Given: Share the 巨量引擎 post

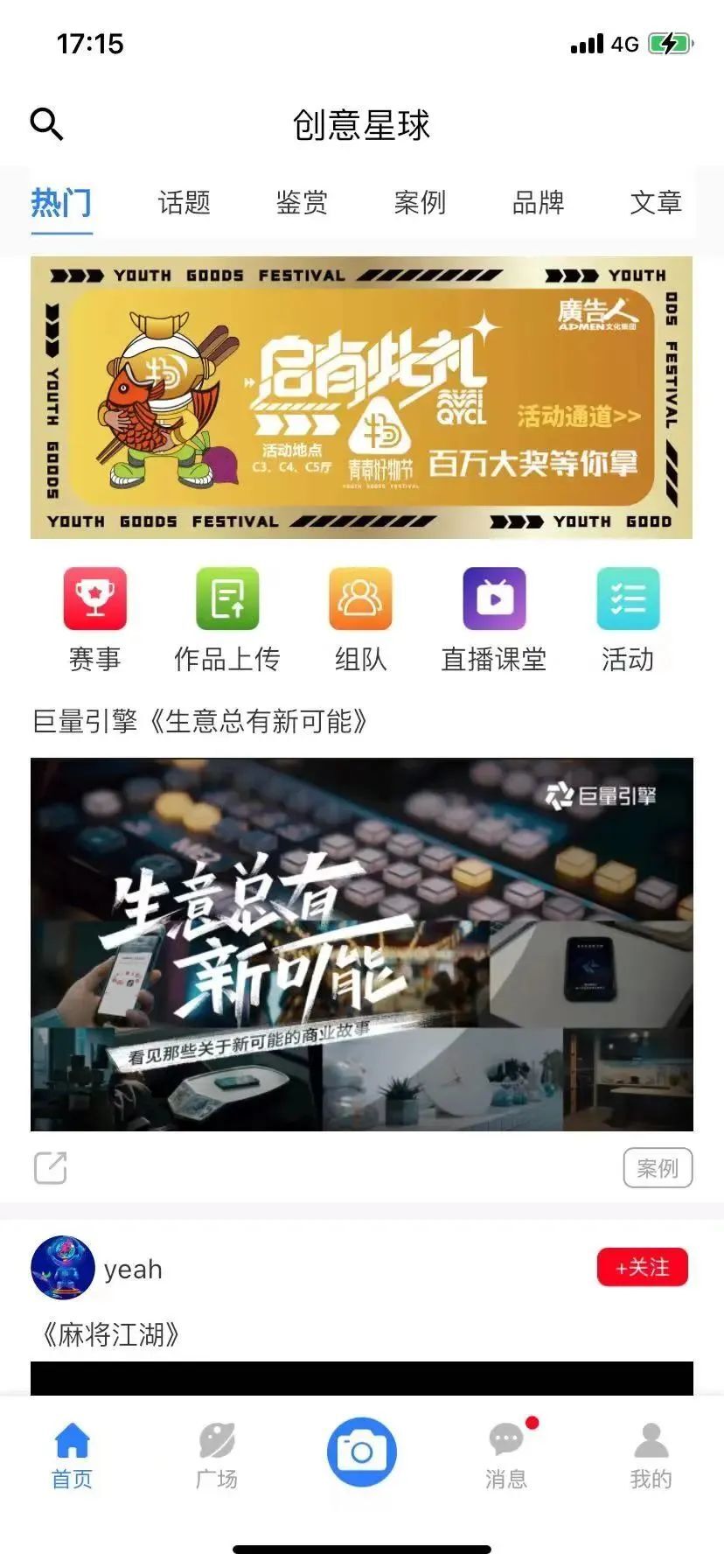Looking at the screenshot, I should (x=50, y=1168).
